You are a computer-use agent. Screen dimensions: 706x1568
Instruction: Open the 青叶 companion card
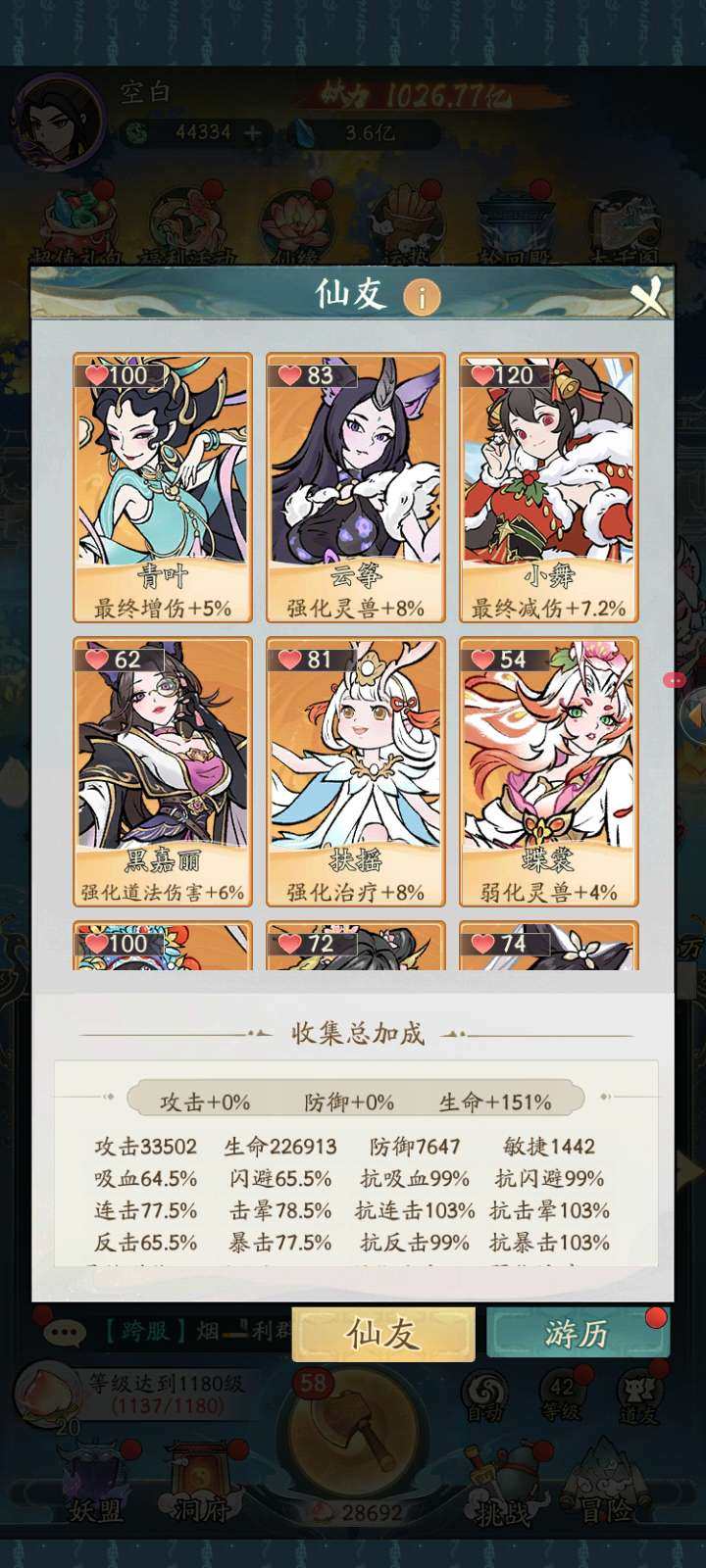(162, 487)
